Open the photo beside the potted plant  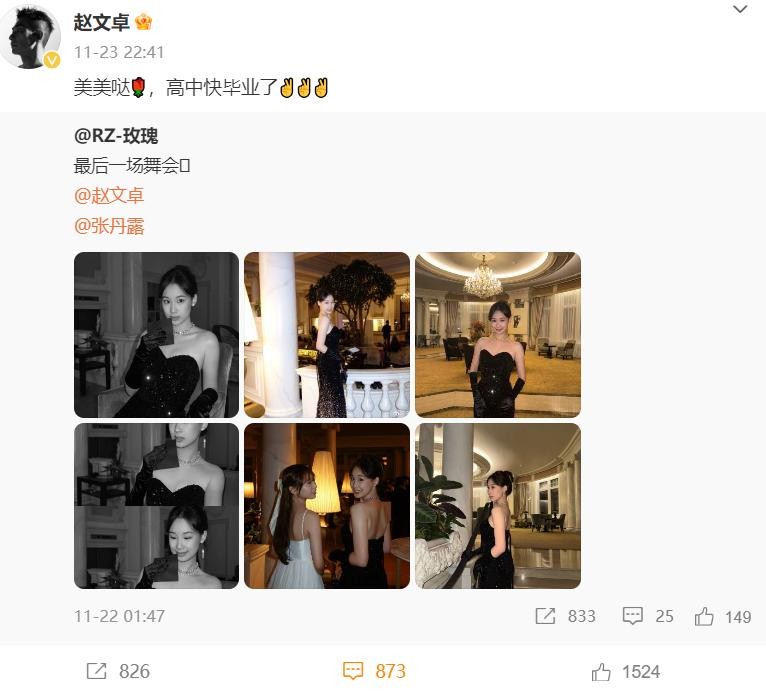(x=497, y=505)
